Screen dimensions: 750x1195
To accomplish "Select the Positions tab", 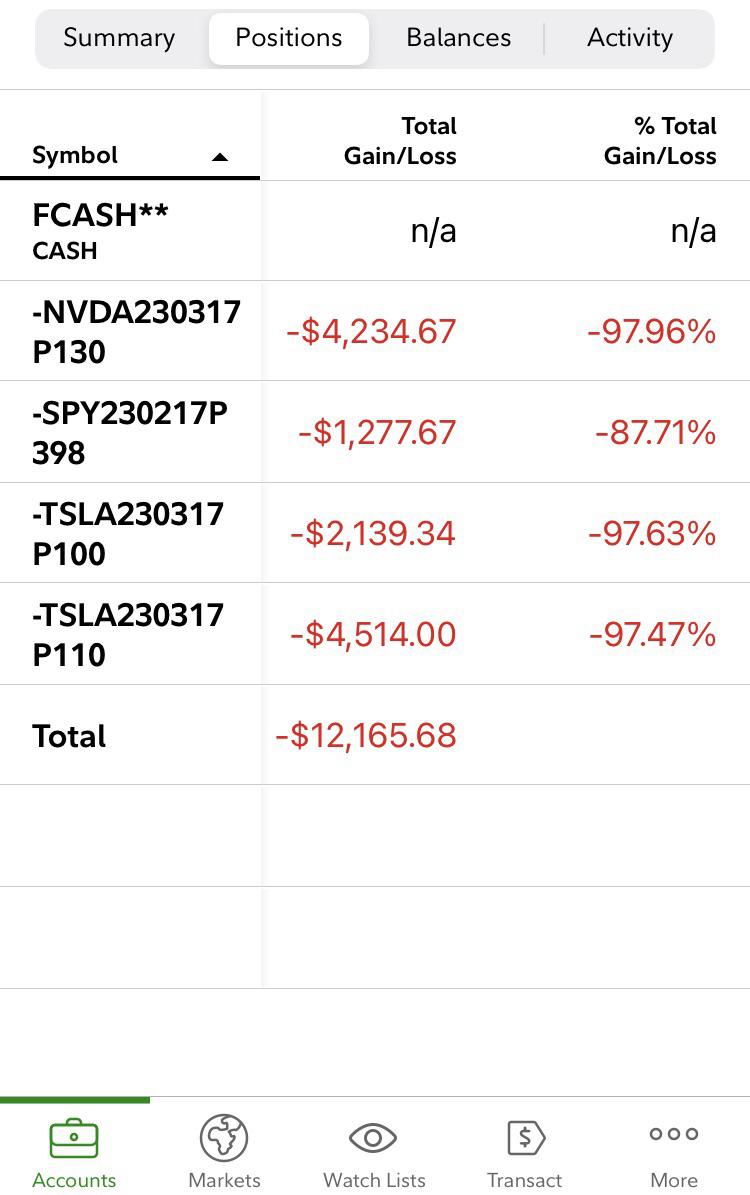I will 288,38.
